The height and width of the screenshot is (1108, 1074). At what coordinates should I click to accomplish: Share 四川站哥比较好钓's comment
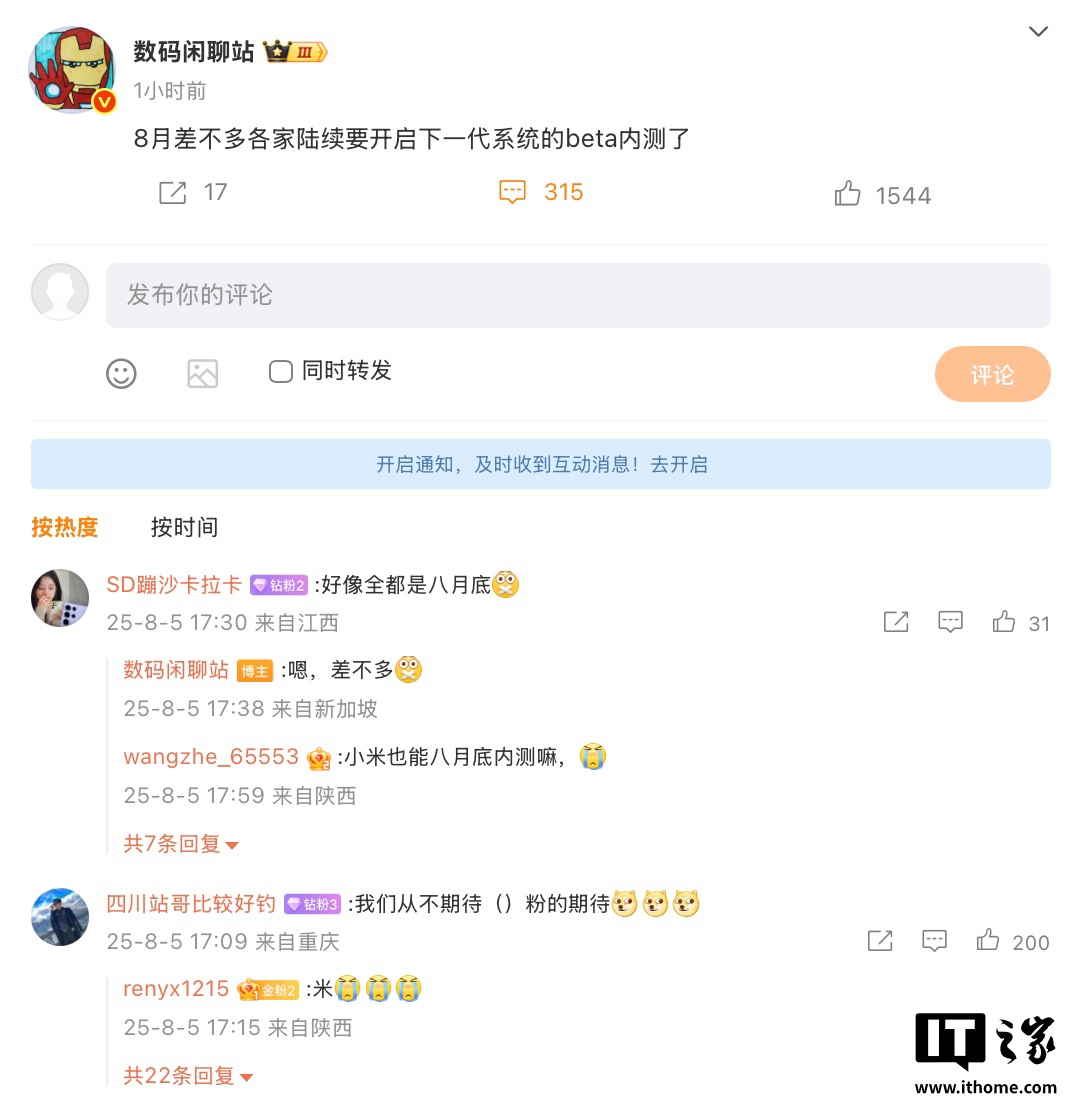point(880,941)
